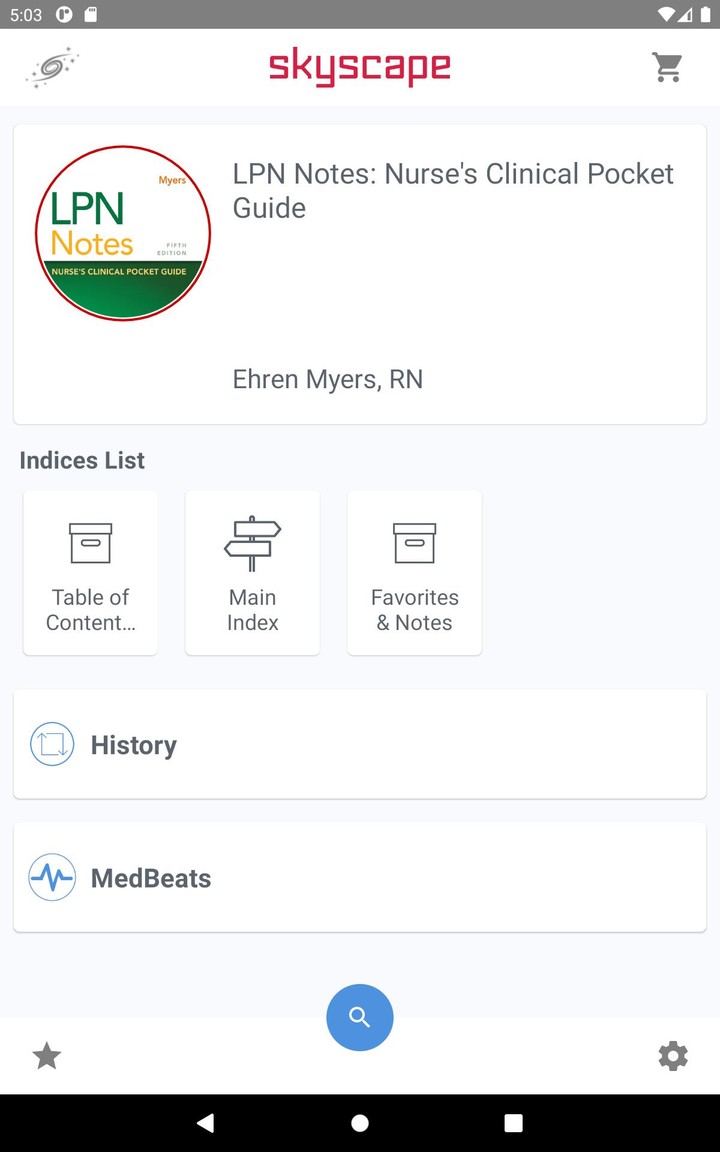Open MedBeats
The height and width of the screenshot is (1152, 720).
point(360,877)
